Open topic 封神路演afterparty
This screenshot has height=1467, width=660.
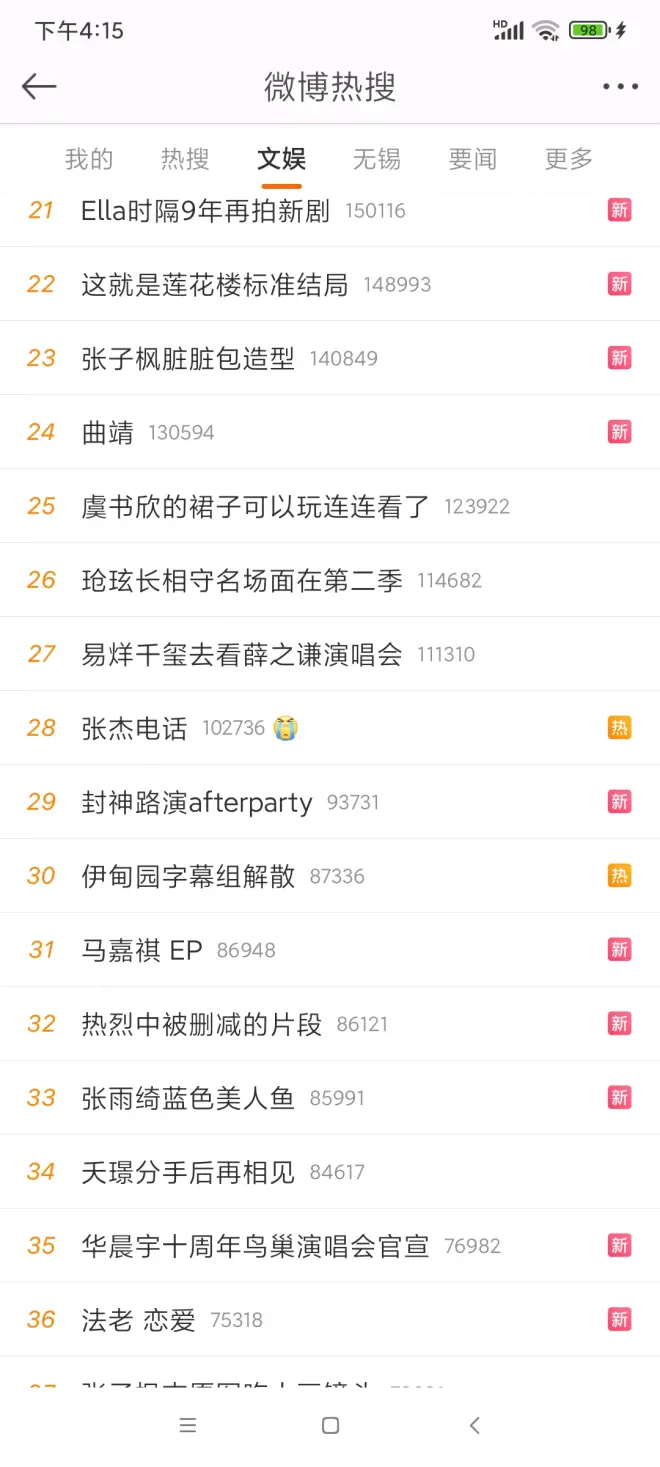click(196, 803)
